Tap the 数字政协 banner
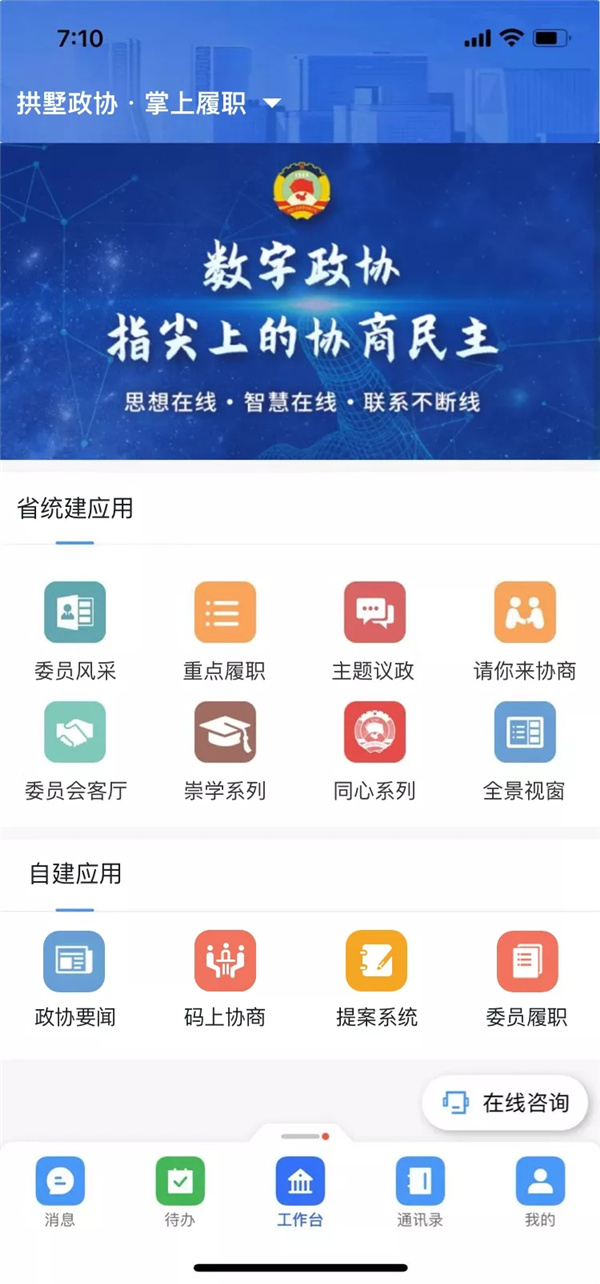The width and height of the screenshot is (600, 1284). pos(300,302)
